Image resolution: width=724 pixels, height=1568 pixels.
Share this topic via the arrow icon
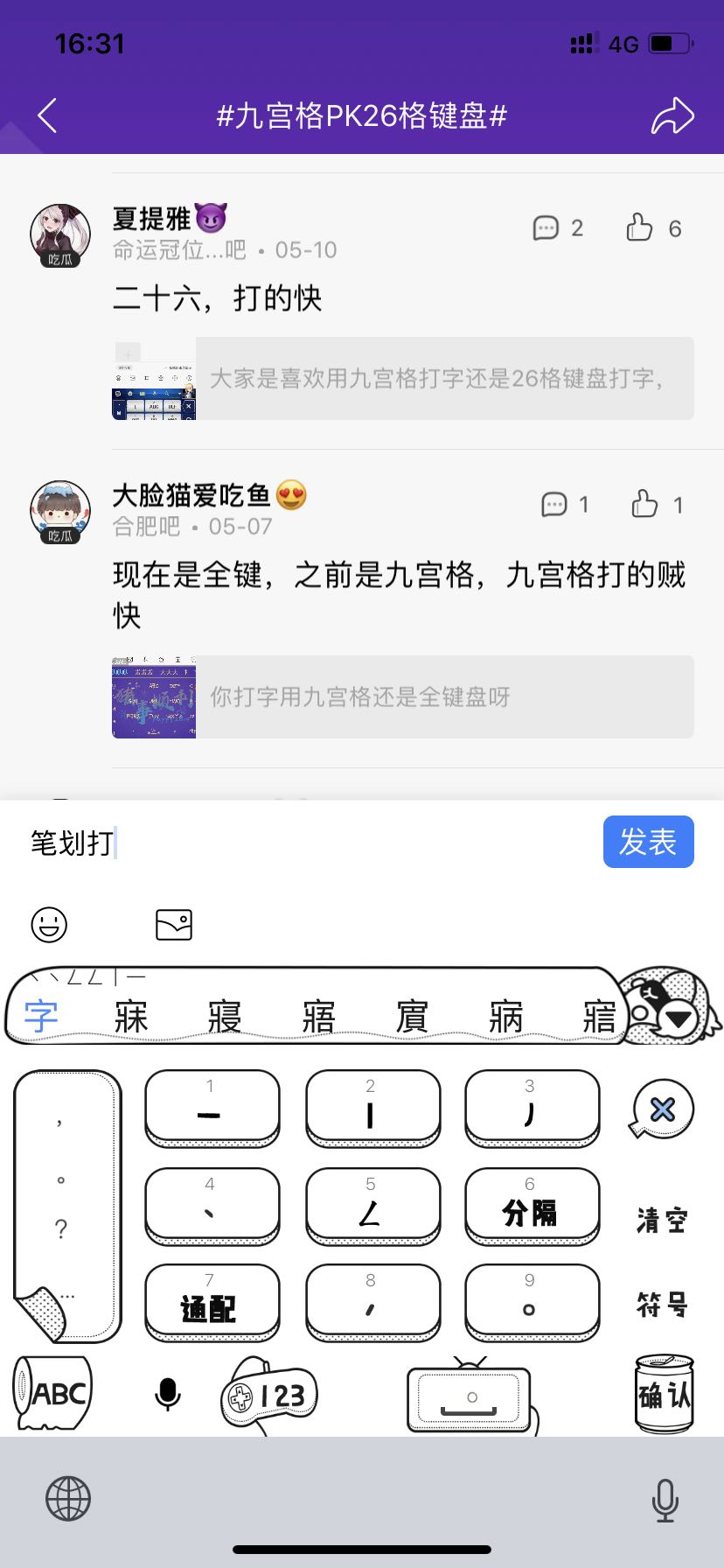click(672, 115)
